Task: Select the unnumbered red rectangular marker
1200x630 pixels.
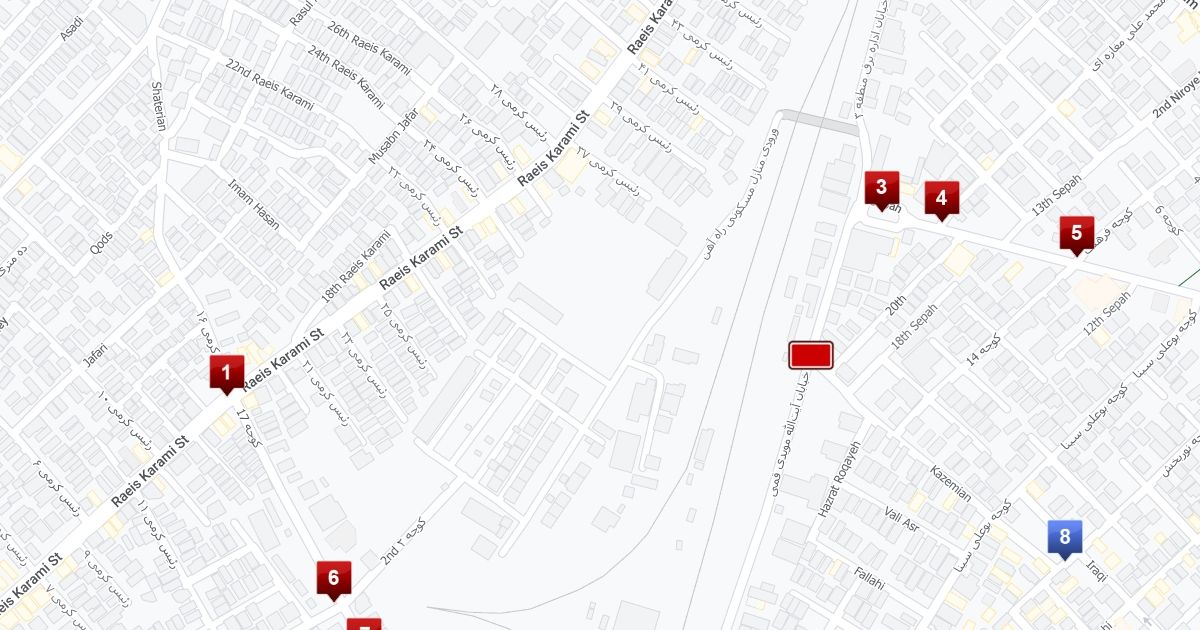Action: tap(811, 355)
